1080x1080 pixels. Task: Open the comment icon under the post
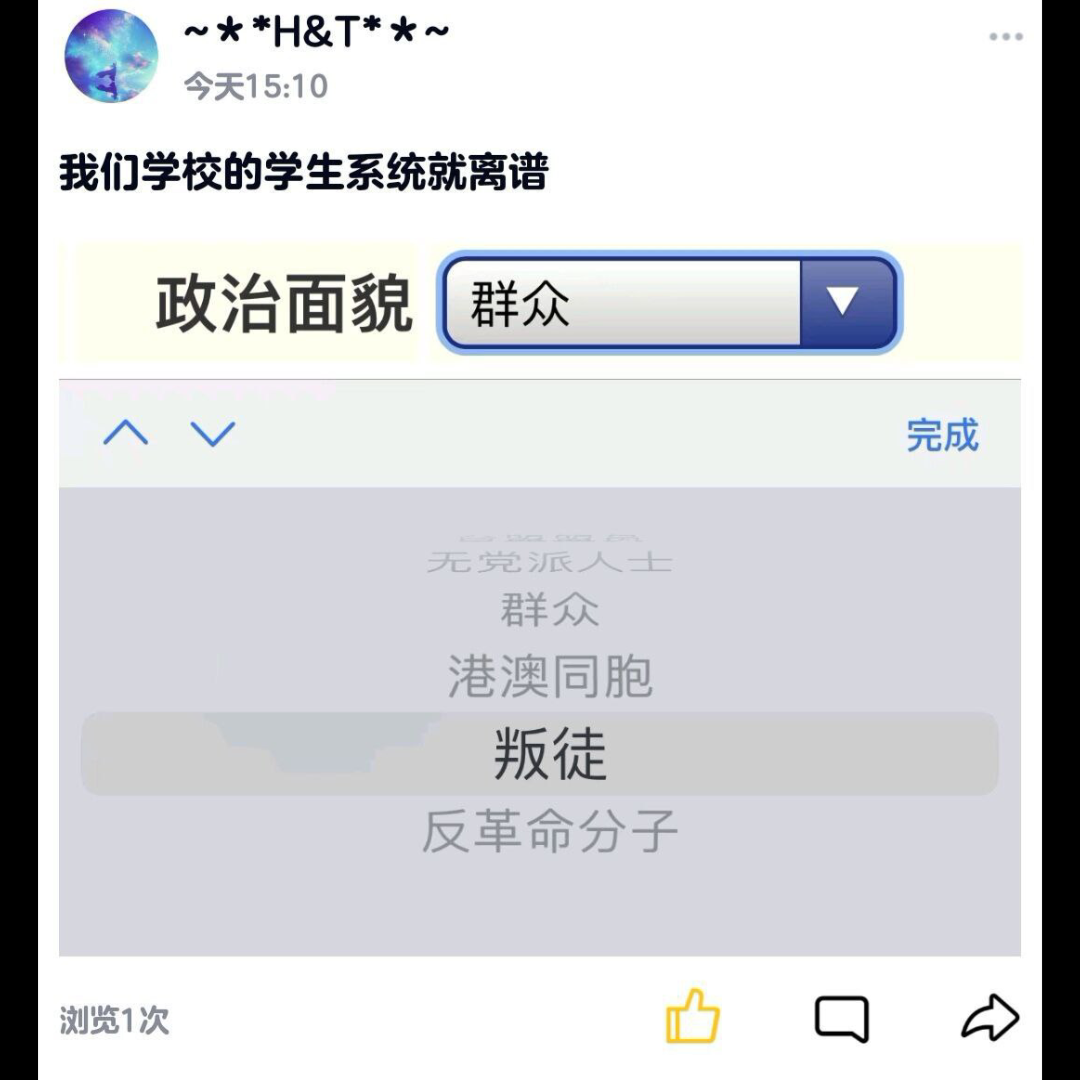(842, 1018)
